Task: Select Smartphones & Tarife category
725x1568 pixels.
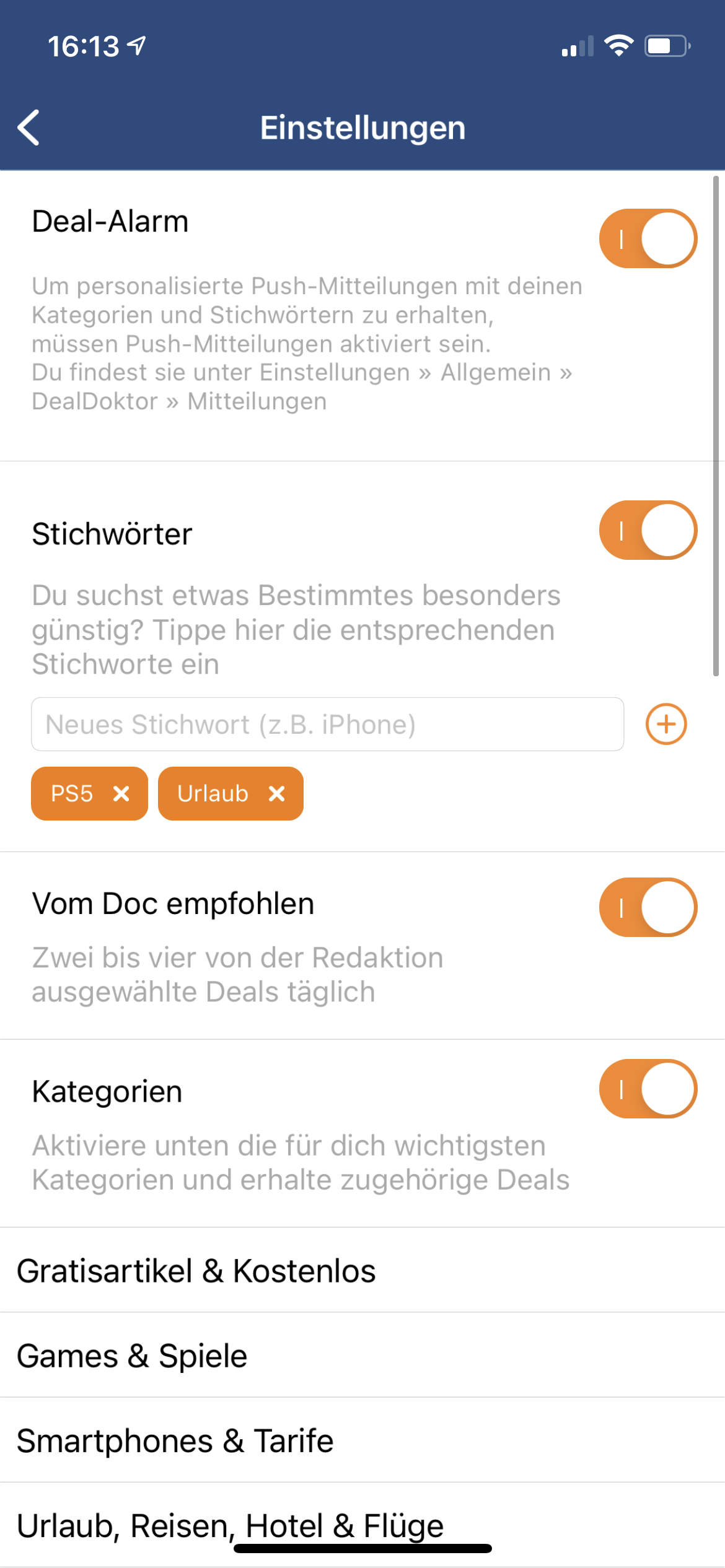Action: pyautogui.click(x=362, y=1440)
